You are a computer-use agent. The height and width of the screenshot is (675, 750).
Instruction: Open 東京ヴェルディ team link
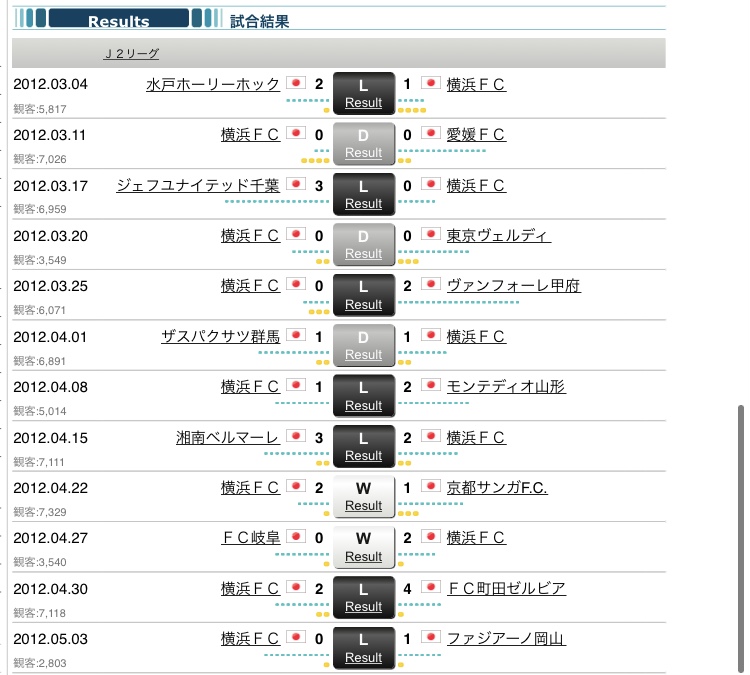pyautogui.click(x=498, y=236)
